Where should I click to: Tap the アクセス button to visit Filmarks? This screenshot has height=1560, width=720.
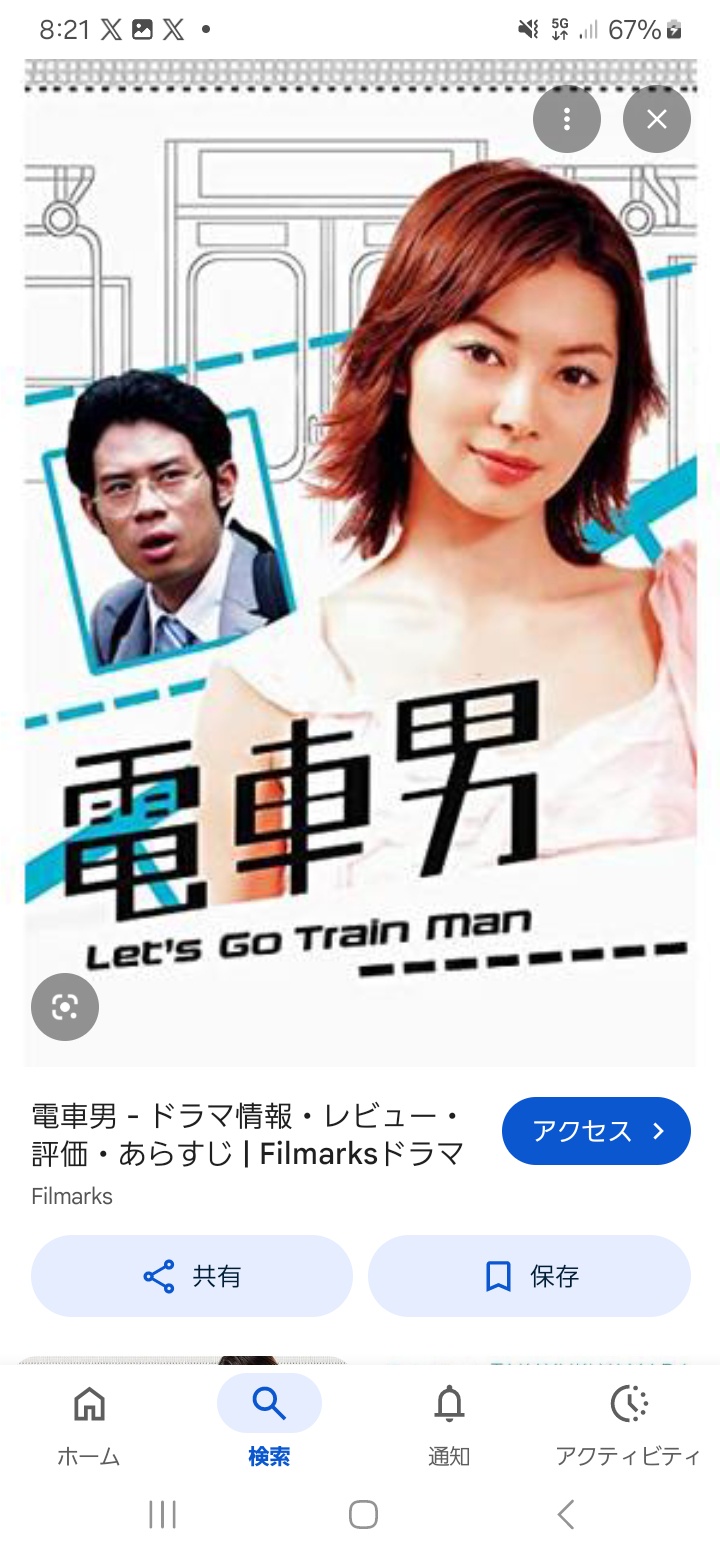(596, 1131)
